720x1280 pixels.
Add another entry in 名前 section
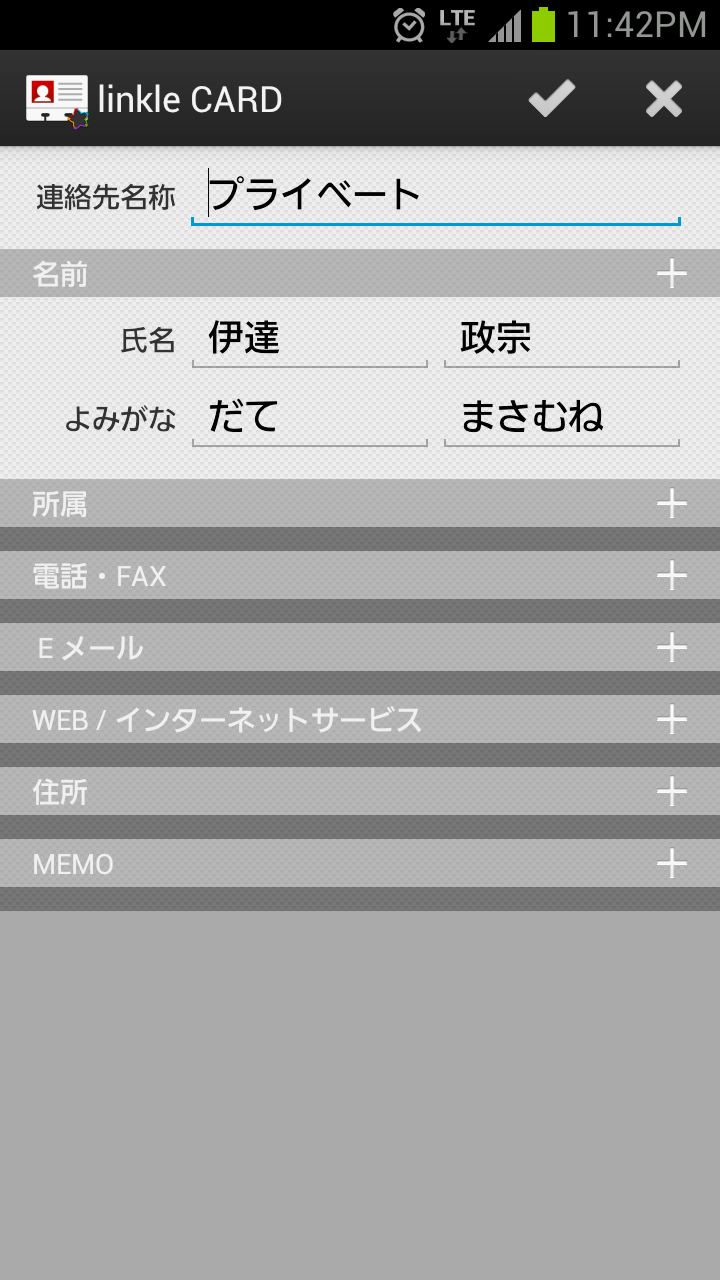(x=672, y=274)
